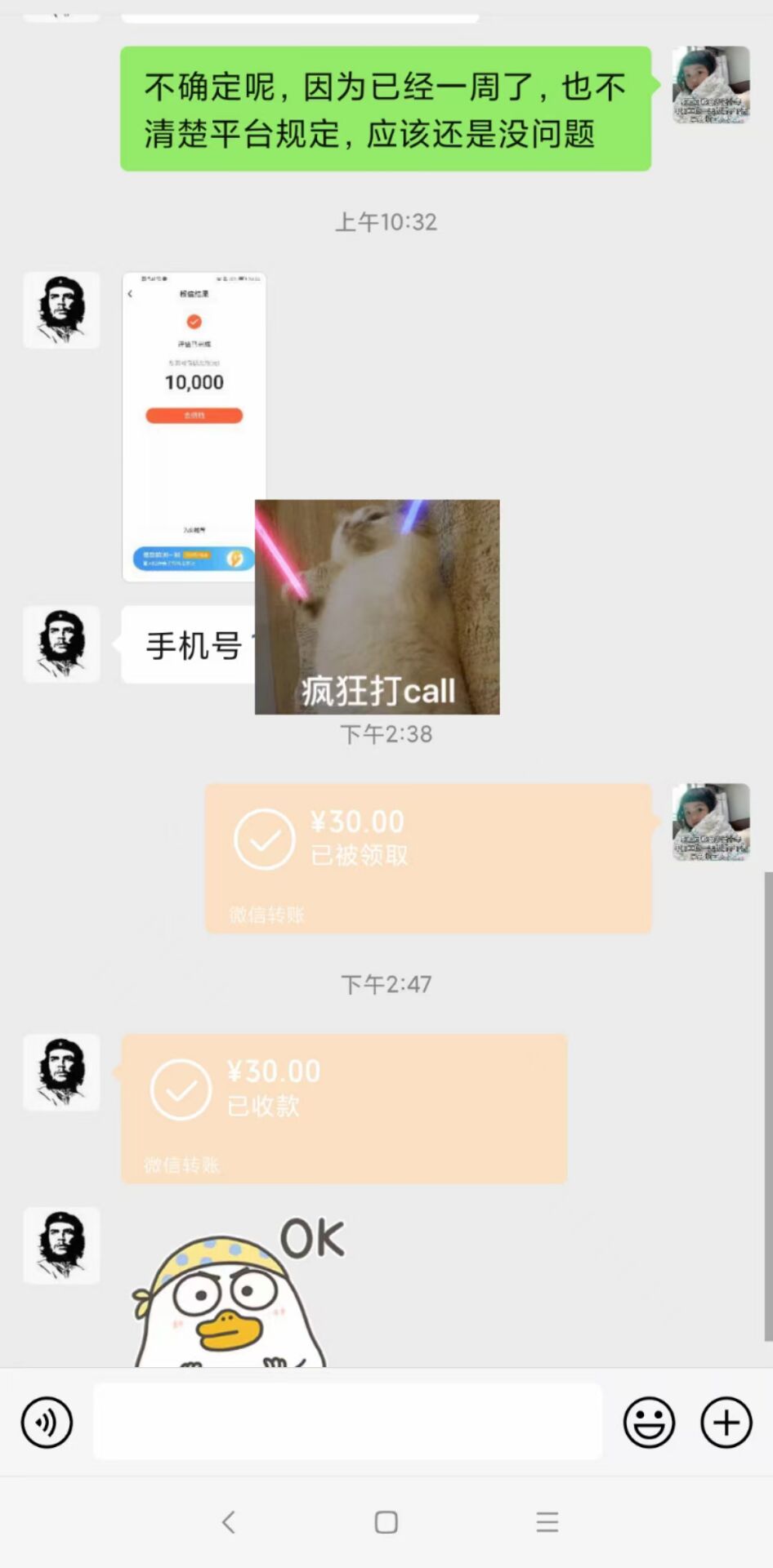Open the emoji sticker panel
Viewport: 773px width, 1568px height.
pos(649,1423)
